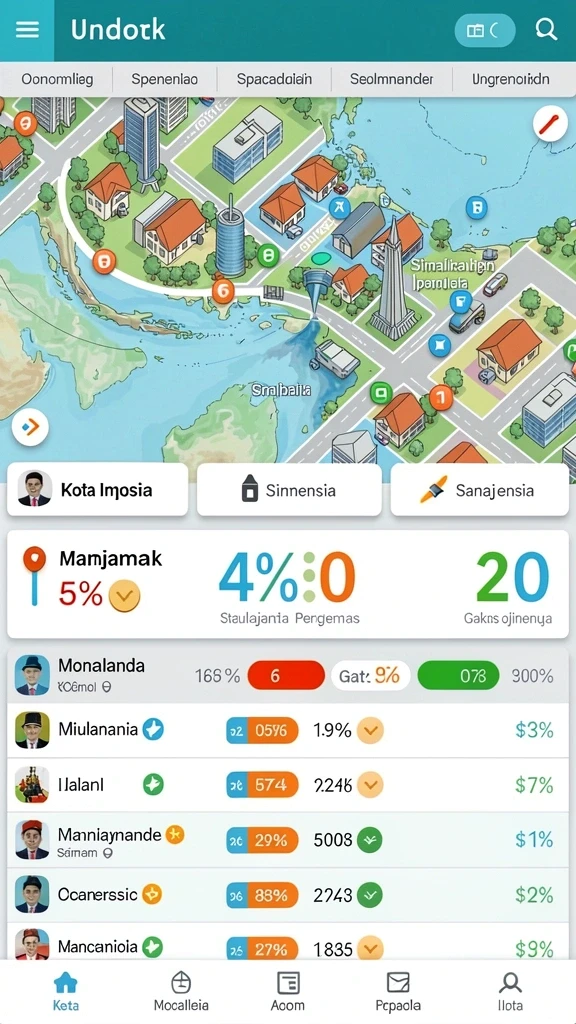Viewport: 576px width, 1024px height.
Task: Open the Miulanania row
Action: pyautogui.click(x=288, y=730)
